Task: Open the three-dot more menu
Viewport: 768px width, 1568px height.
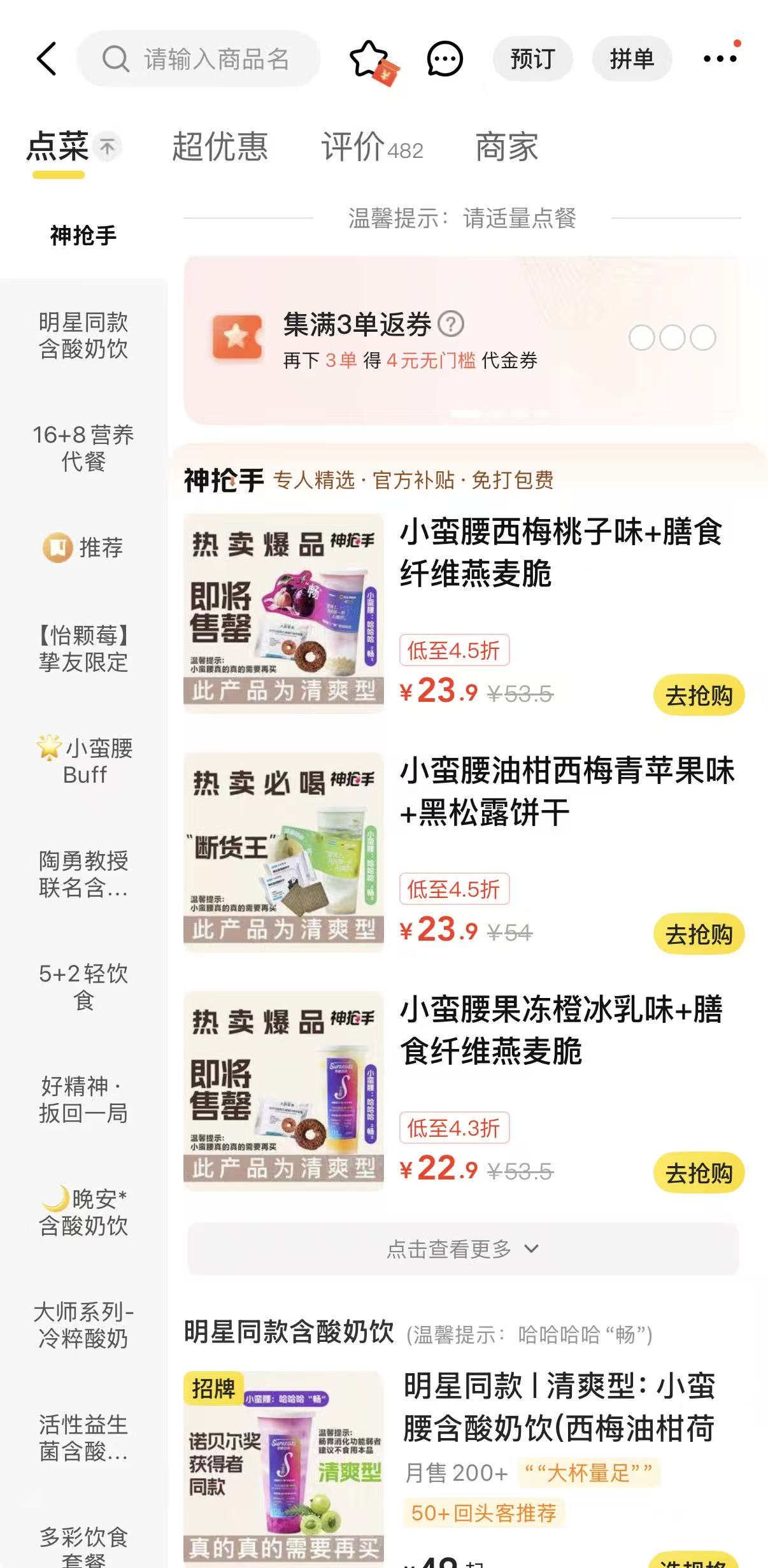Action: pyautogui.click(x=720, y=59)
